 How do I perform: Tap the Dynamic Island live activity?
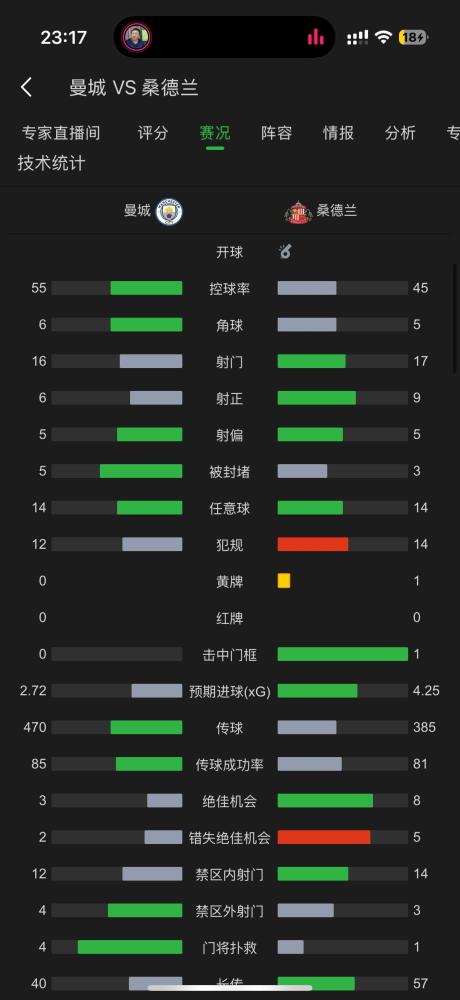pos(225,37)
